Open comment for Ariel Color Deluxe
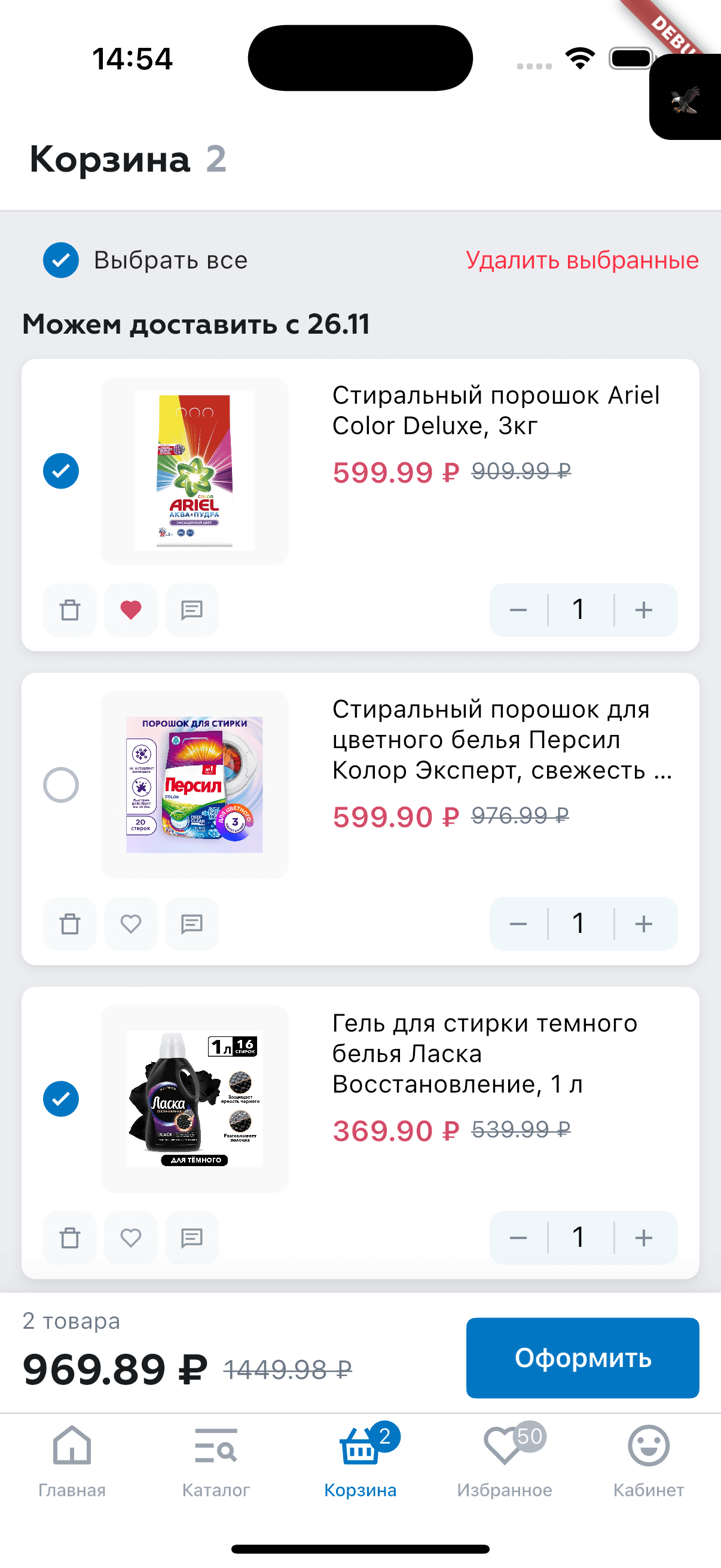 coord(192,610)
